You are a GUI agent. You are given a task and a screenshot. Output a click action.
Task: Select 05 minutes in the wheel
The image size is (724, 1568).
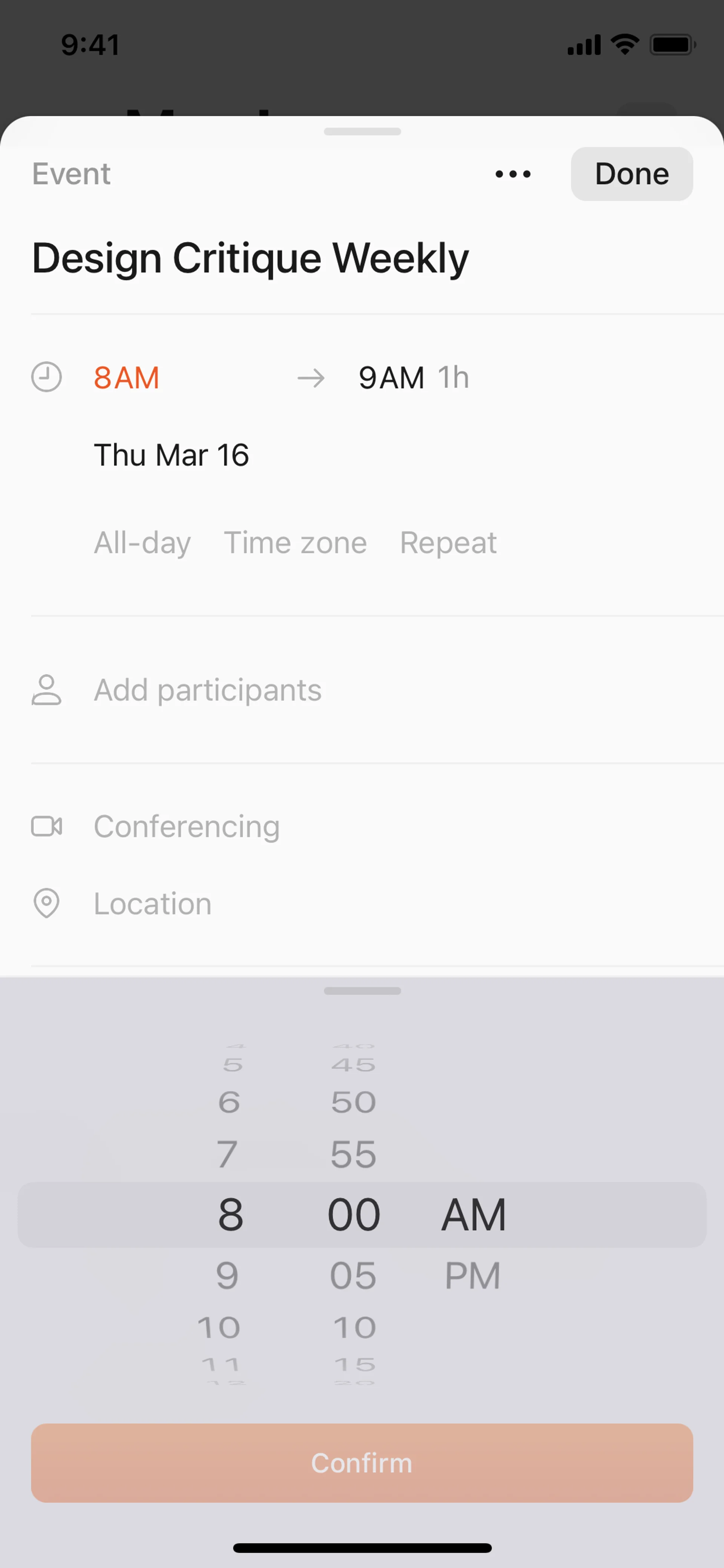tap(353, 1275)
